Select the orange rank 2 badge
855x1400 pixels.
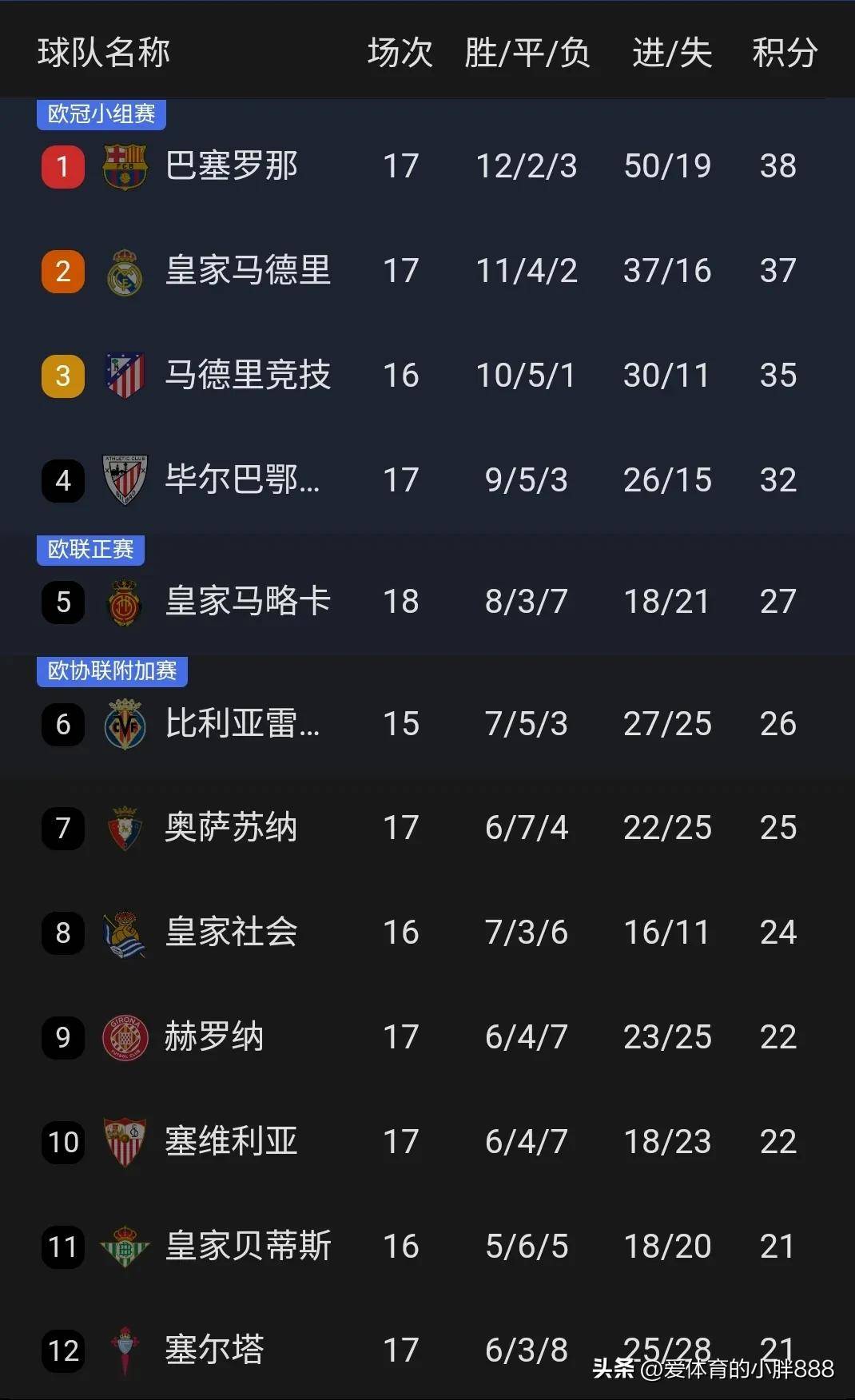[x=62, y=271]
